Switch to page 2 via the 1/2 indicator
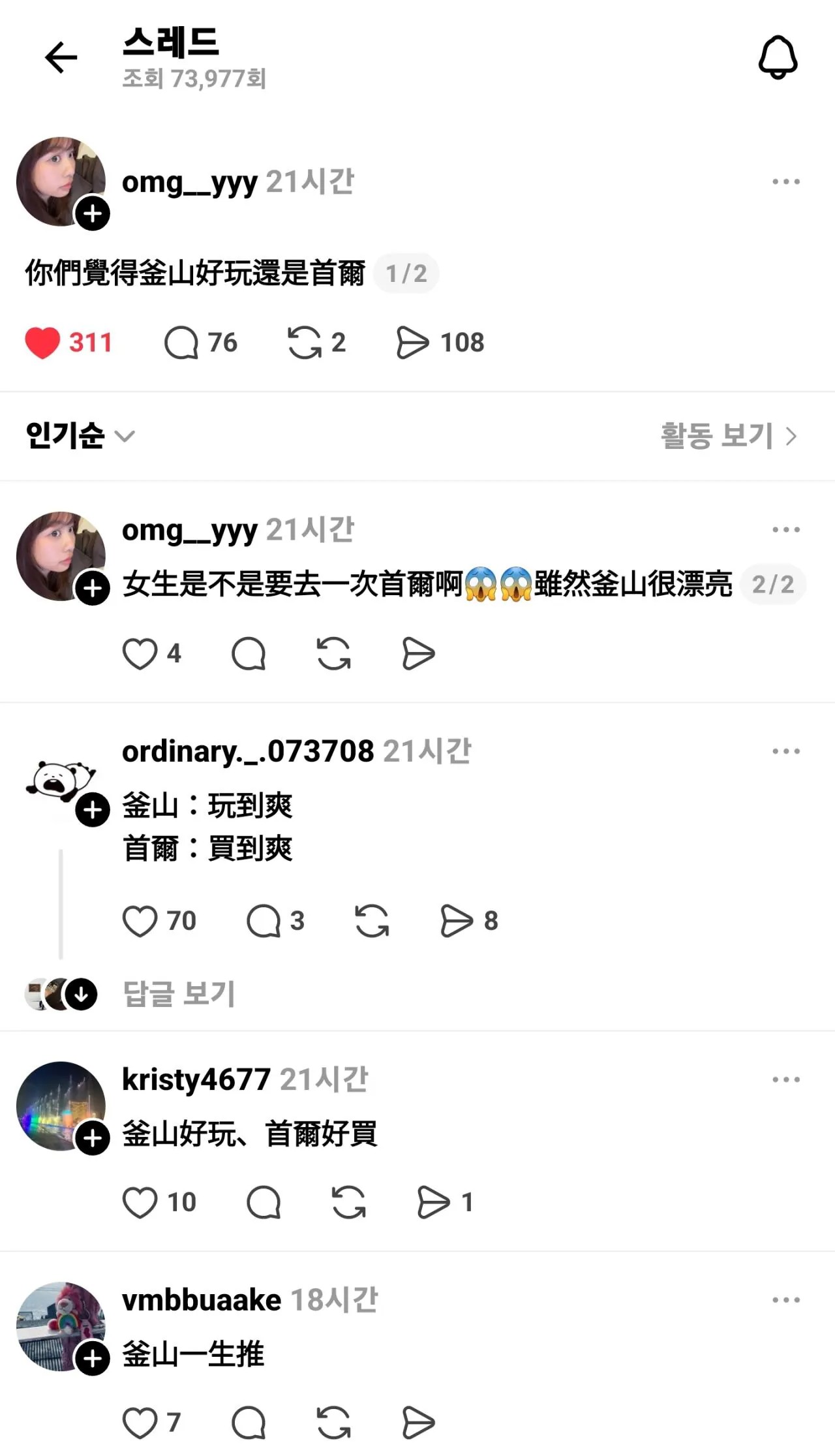Viewport: 835px width, 1456px height. click(x=406, y=274)
